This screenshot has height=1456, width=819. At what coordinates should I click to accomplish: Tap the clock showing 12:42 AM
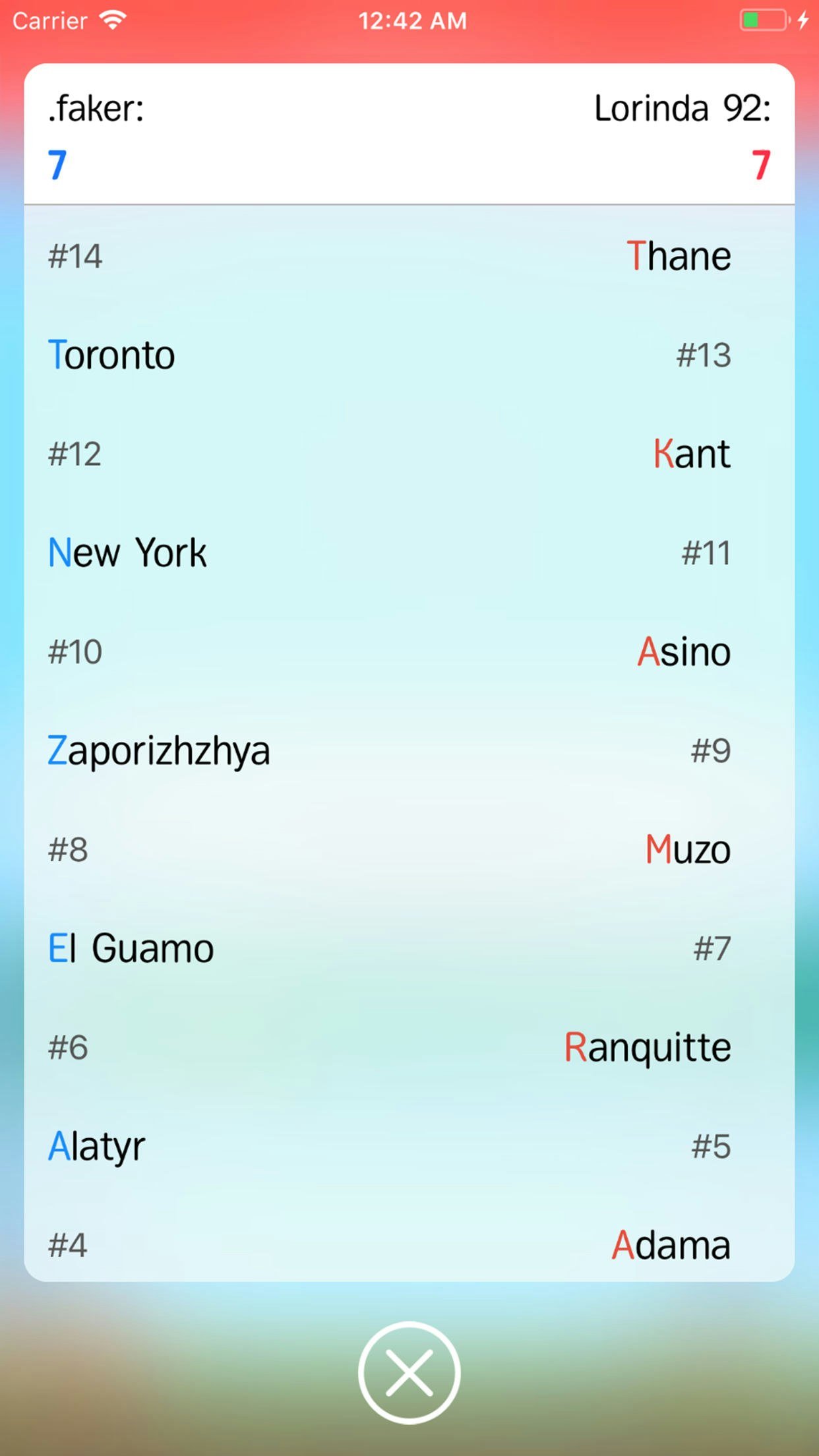[x=412, y=21]
